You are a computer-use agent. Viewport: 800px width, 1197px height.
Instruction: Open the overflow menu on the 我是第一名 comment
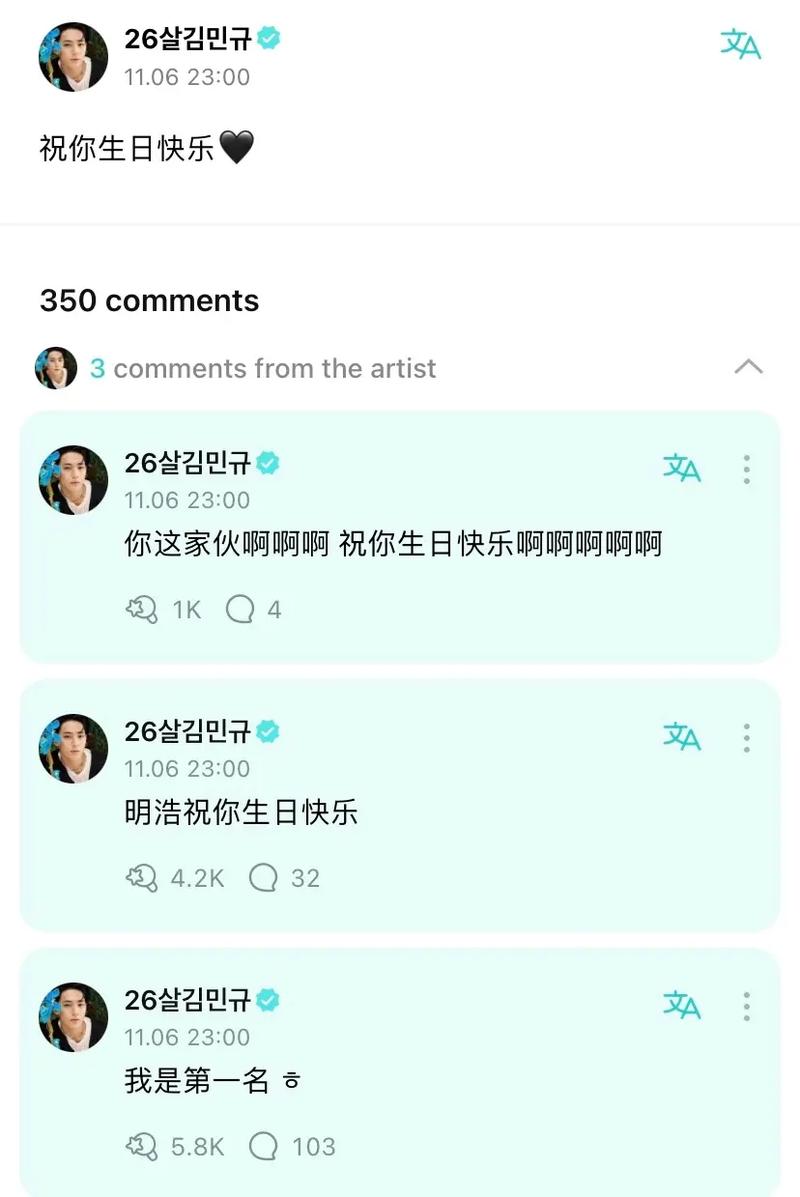(x=746, y=1006)
